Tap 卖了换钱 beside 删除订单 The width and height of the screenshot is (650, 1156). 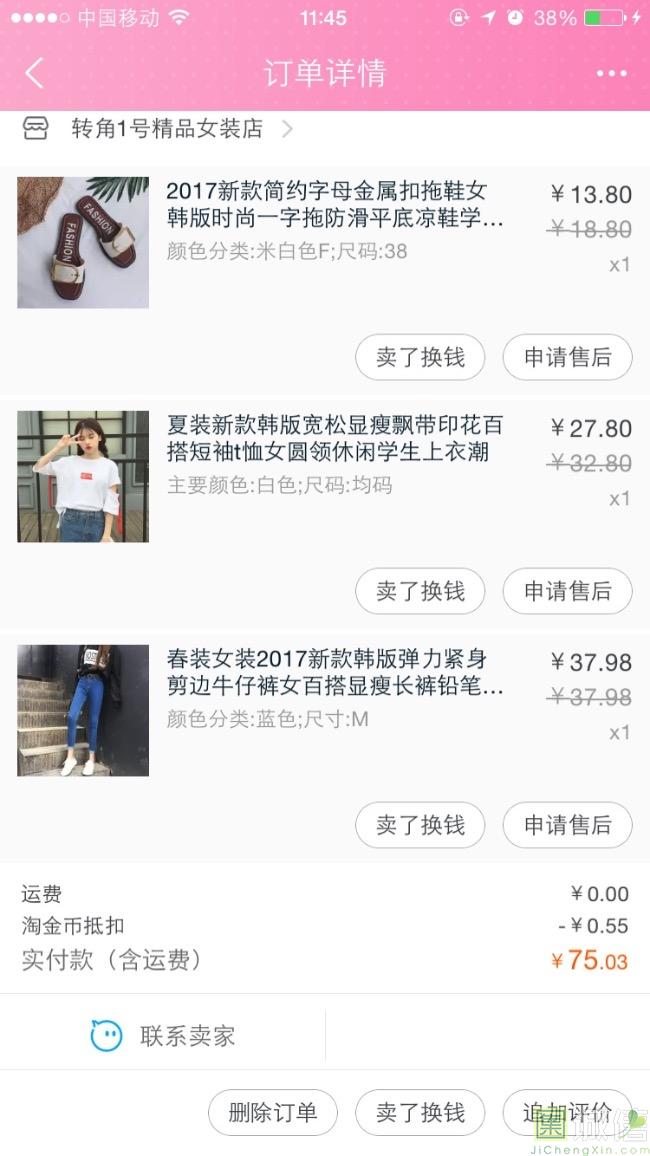click(420, 1113)
